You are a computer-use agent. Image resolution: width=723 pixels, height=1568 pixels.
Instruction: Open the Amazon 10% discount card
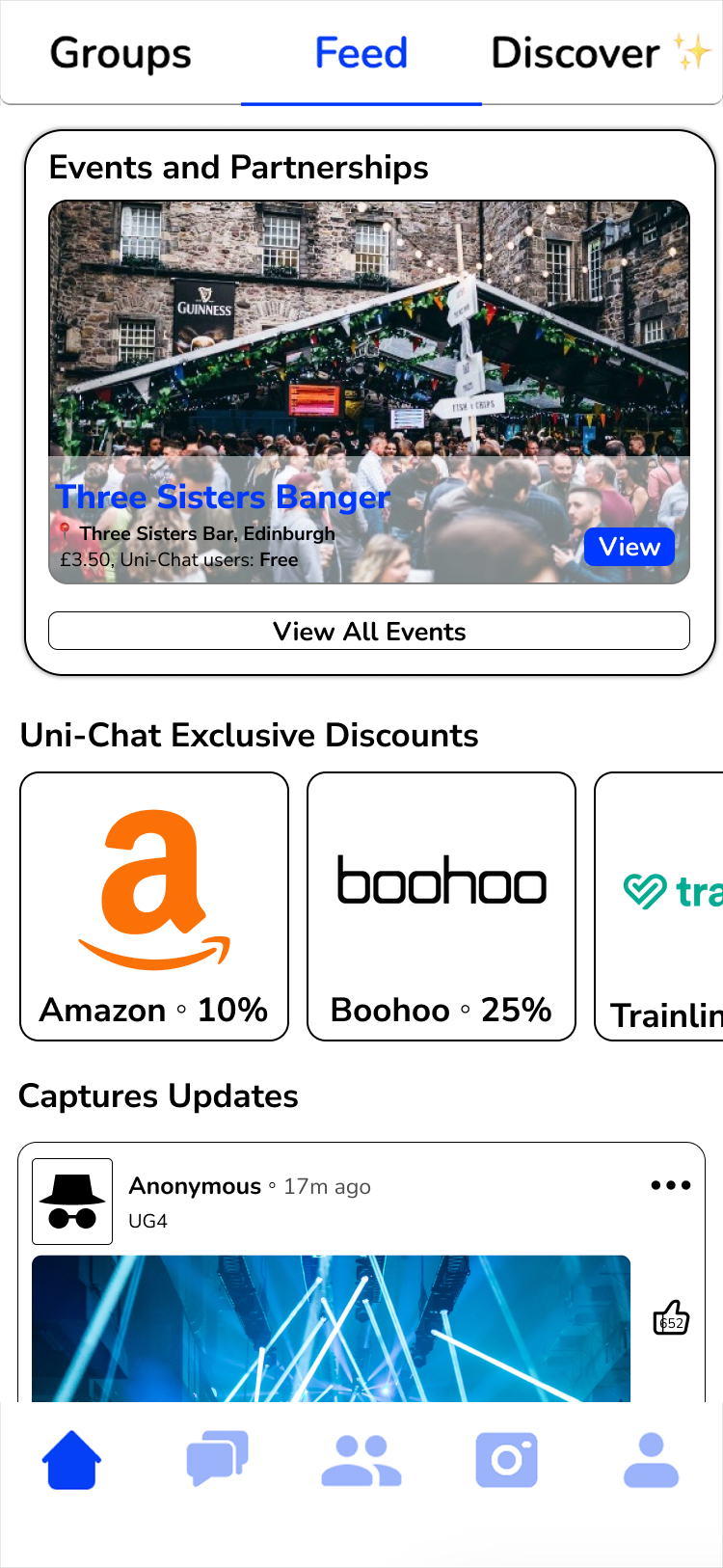tap(154, 906)
